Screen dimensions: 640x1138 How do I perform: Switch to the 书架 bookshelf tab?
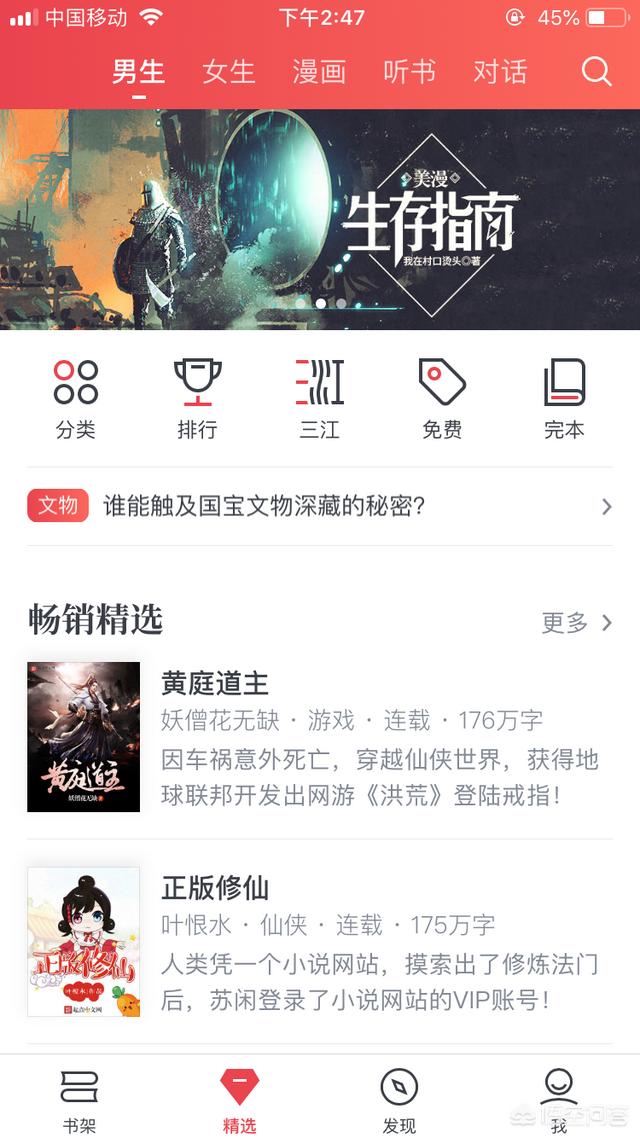coord(80,1098)
